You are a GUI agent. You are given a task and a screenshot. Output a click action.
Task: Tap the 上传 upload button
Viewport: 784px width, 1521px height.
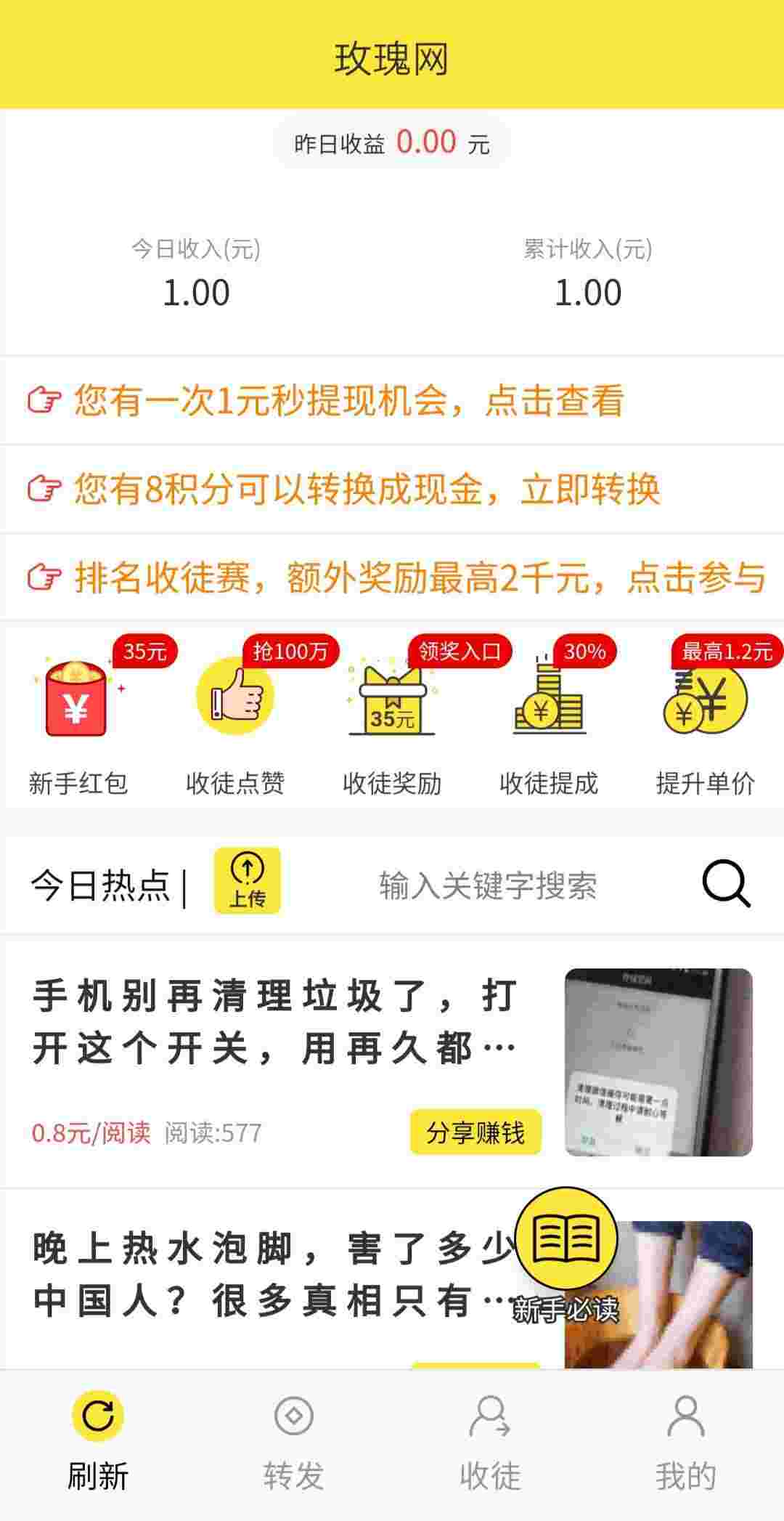pyautogui.click(x=247, y=881)
